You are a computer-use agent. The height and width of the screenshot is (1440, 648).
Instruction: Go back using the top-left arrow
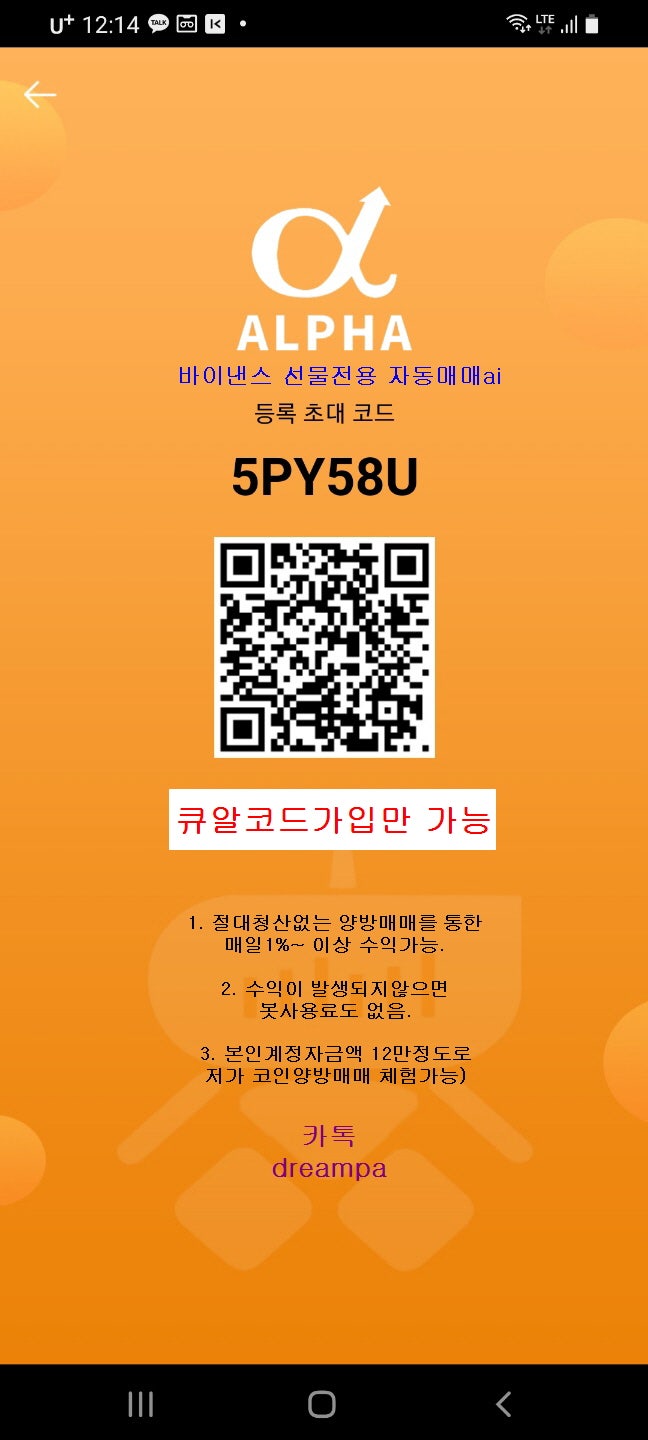pyautogui.click(x=40, y=95)
